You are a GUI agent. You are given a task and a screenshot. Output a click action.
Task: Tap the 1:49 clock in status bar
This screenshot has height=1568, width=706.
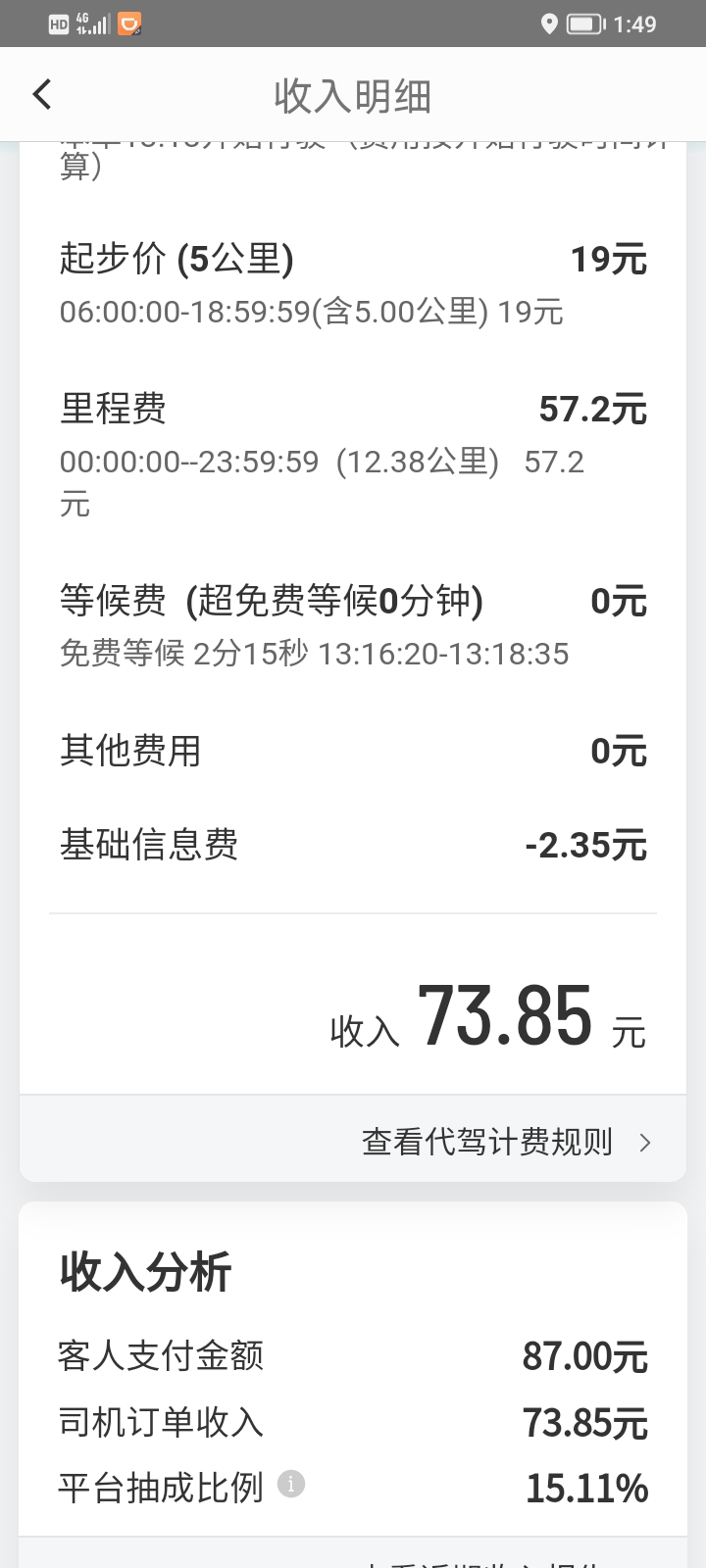[x=638, y=24]
